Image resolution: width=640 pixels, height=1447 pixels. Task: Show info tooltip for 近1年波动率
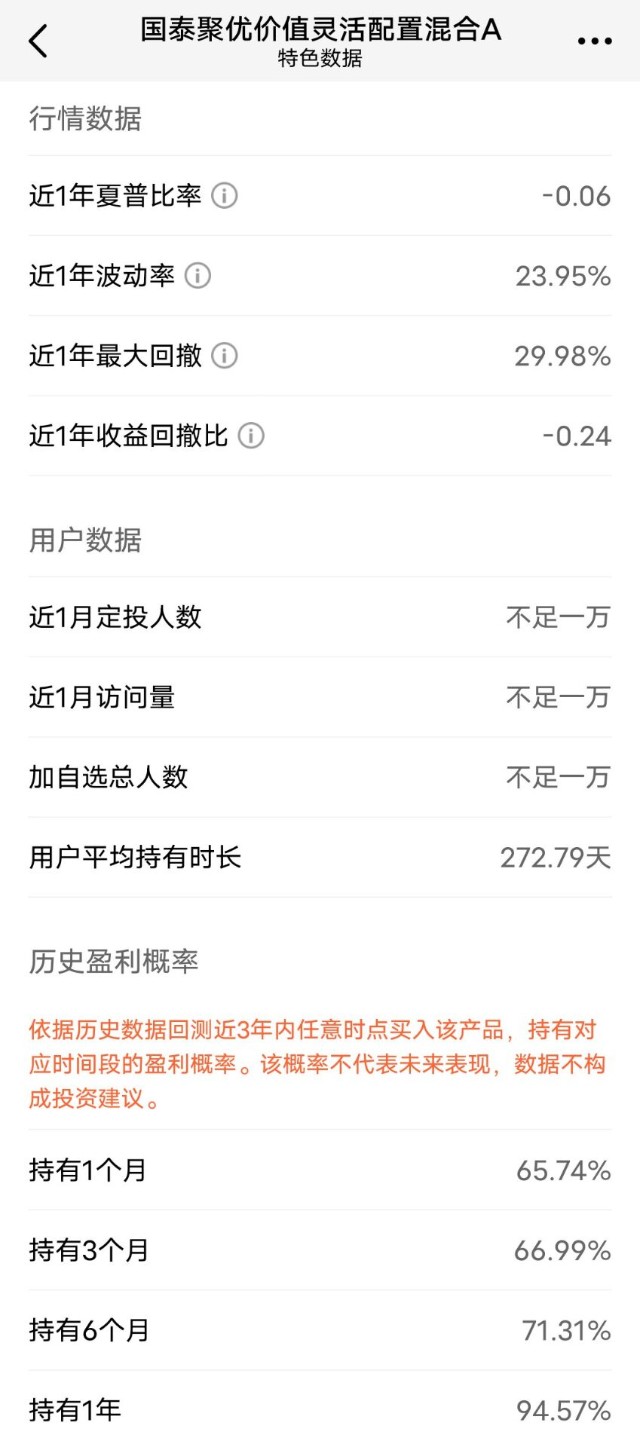[198, 275]
